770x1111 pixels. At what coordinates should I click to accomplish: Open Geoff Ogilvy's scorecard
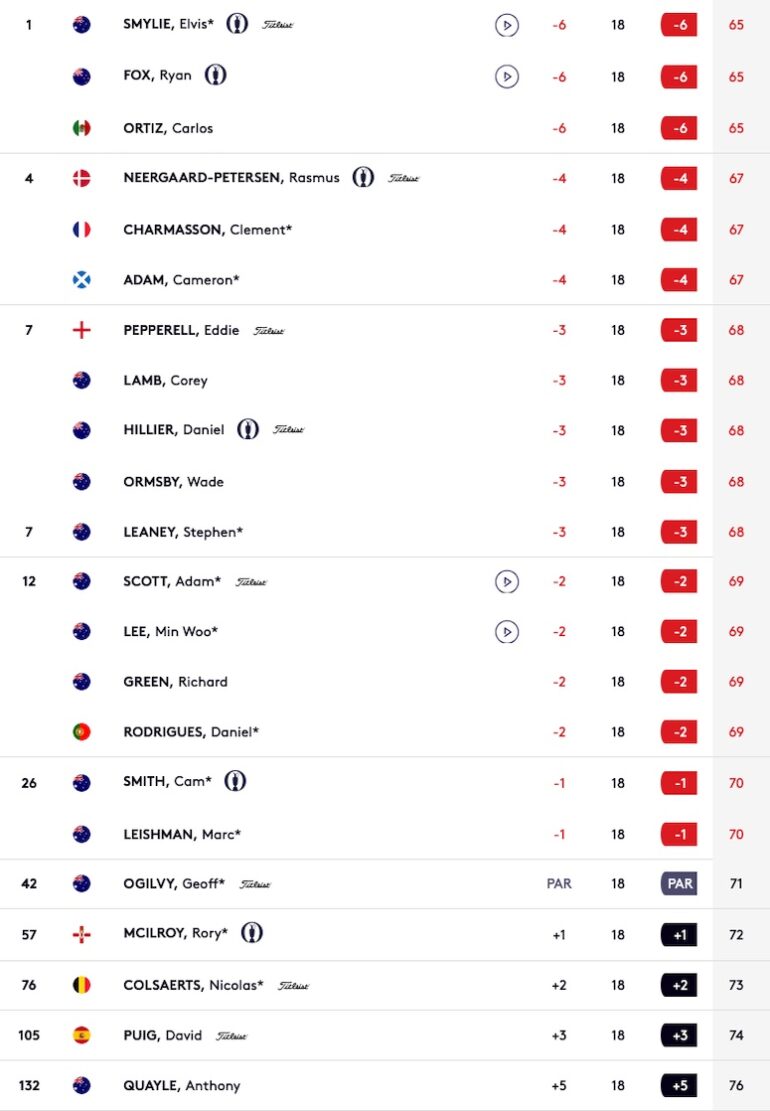pyautogui.click(x=174, y=884)
